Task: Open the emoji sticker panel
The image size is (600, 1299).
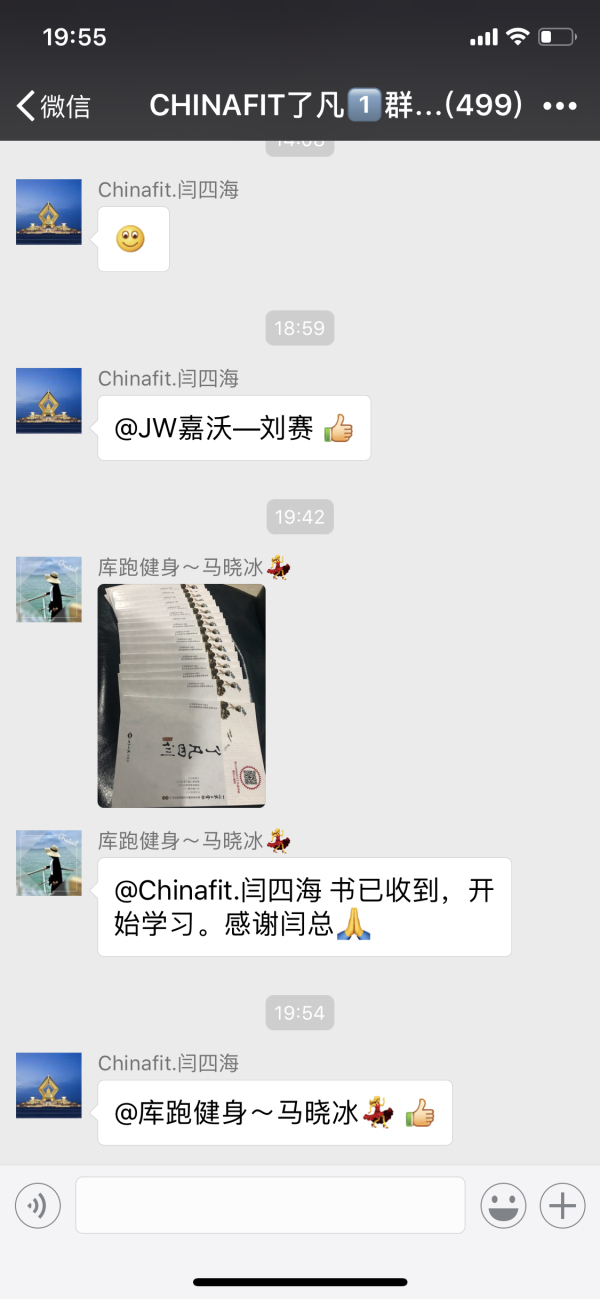Action: point(503,1206)
